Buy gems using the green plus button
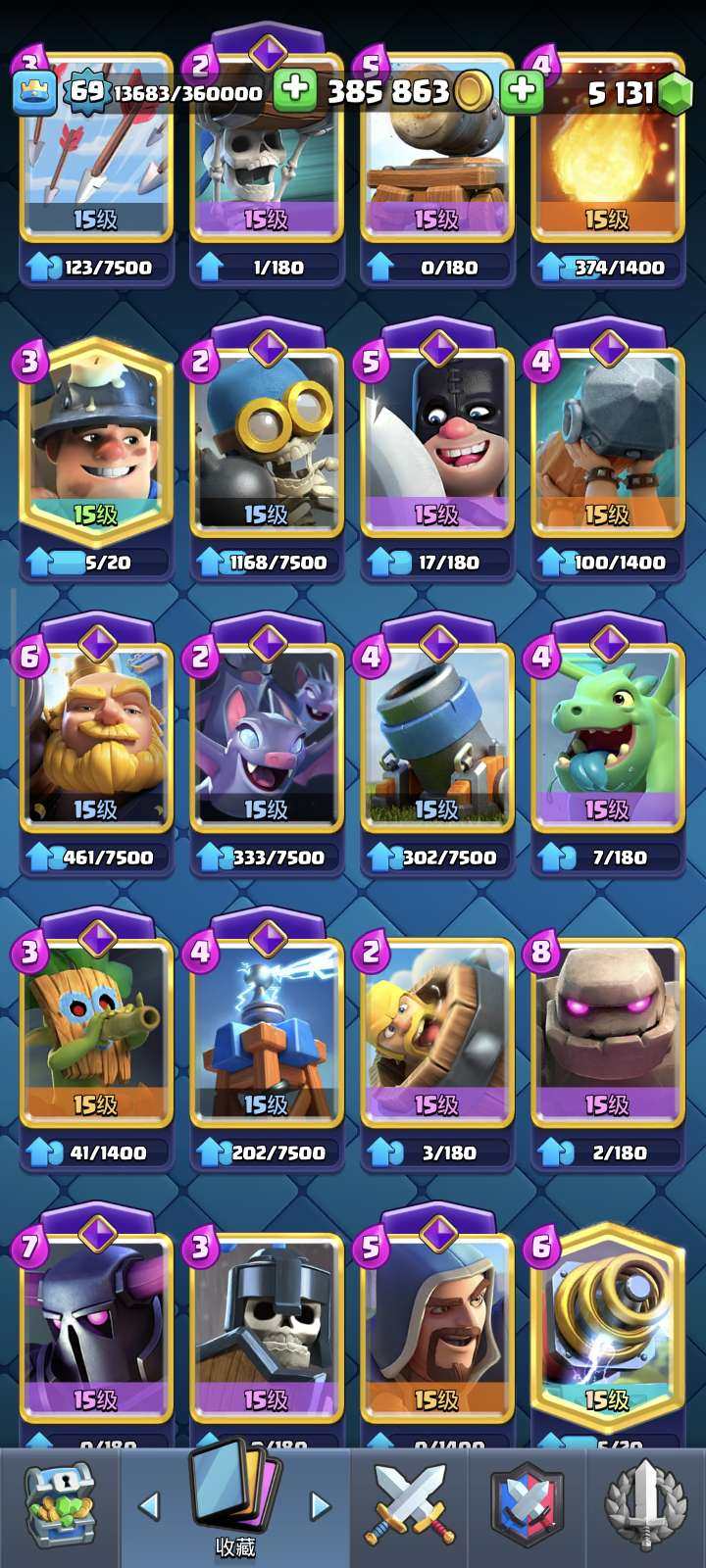This screenshot has width=706, height=1568. click(523, 91)
